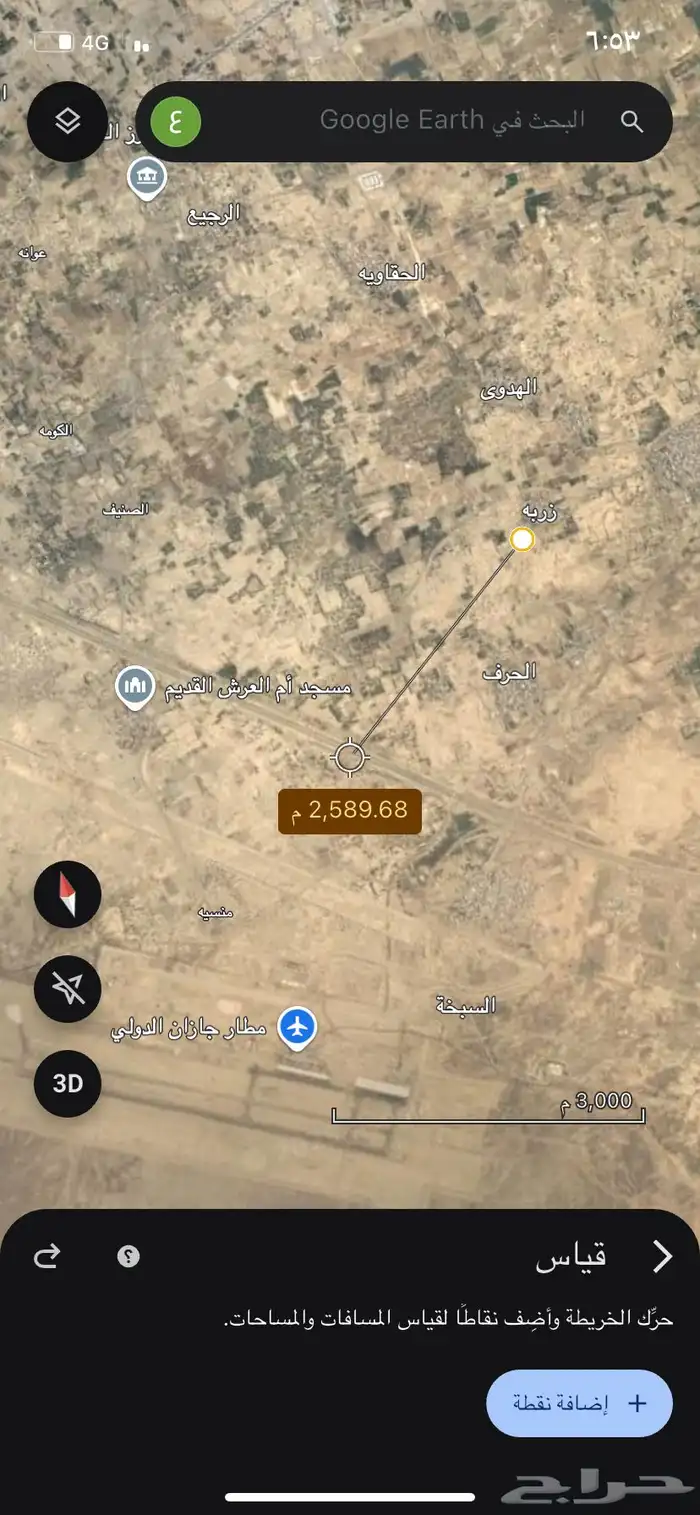
Task: Undo the last measurement point
Action: pos(46,1256)
